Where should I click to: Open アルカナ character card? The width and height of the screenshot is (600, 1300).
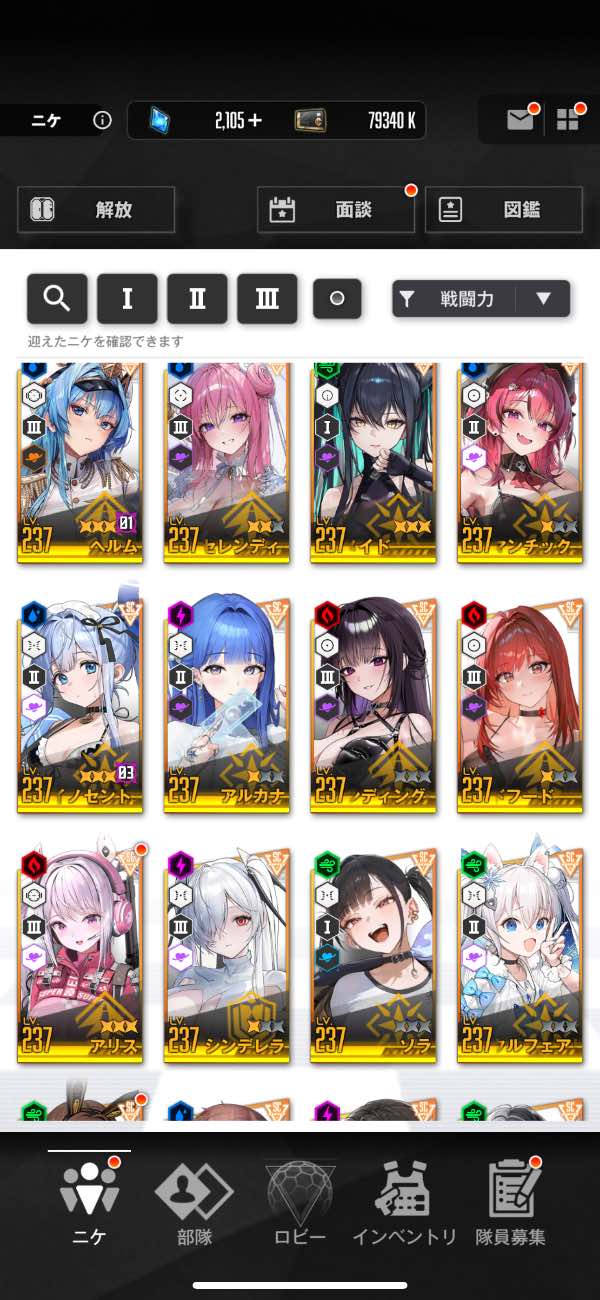pos(227,705)
